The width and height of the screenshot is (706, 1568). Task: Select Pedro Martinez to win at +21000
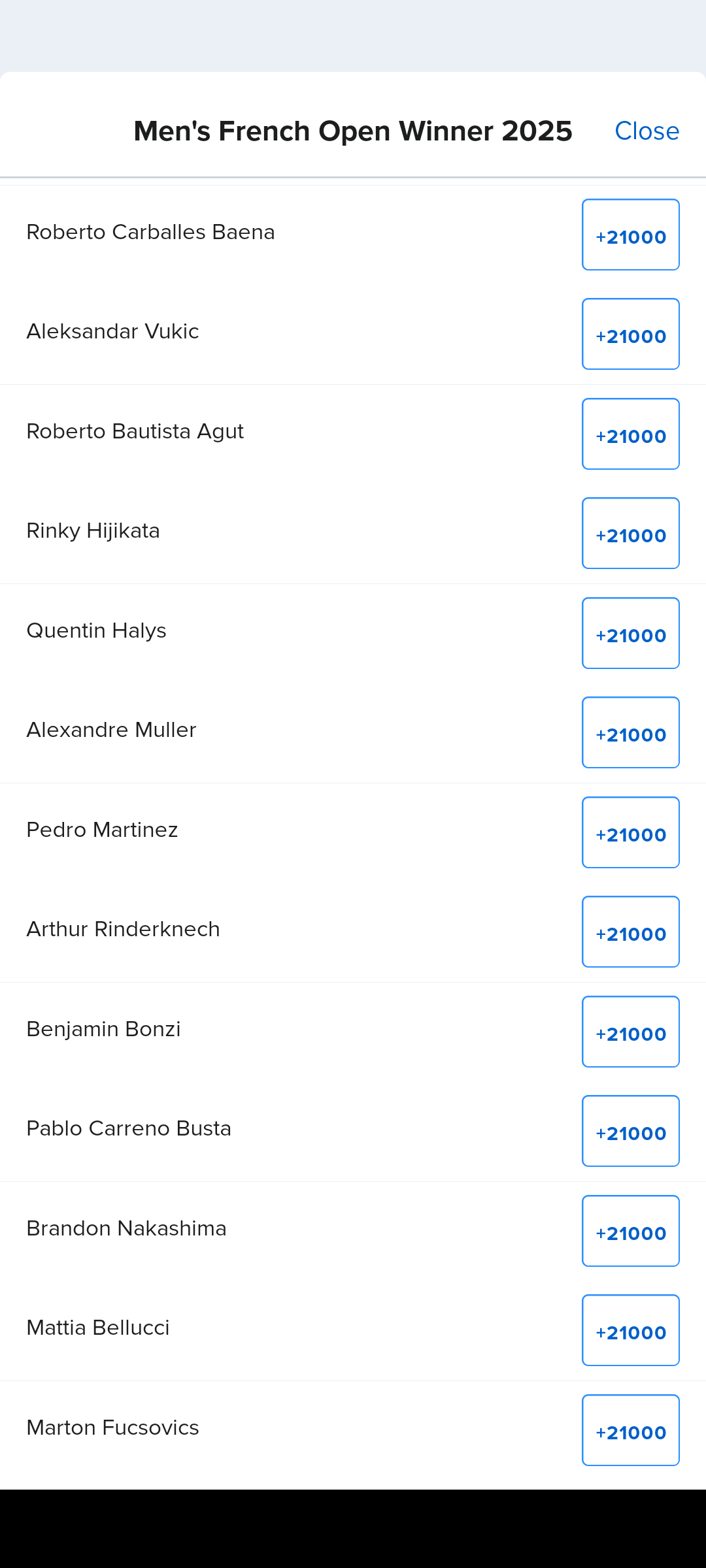[x=630, y=833]
